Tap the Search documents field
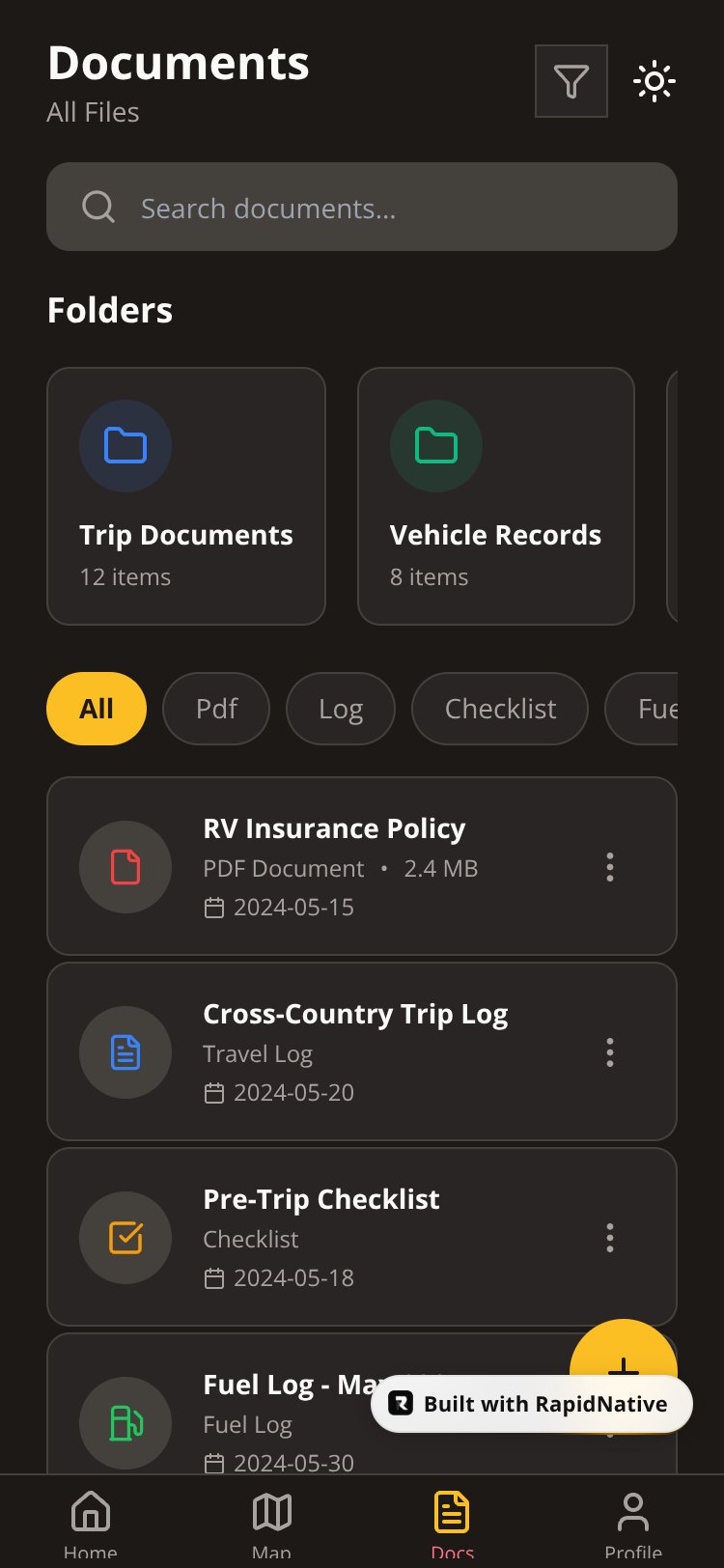The width and height of the screenshot is (724, 1568). [362, 207]
